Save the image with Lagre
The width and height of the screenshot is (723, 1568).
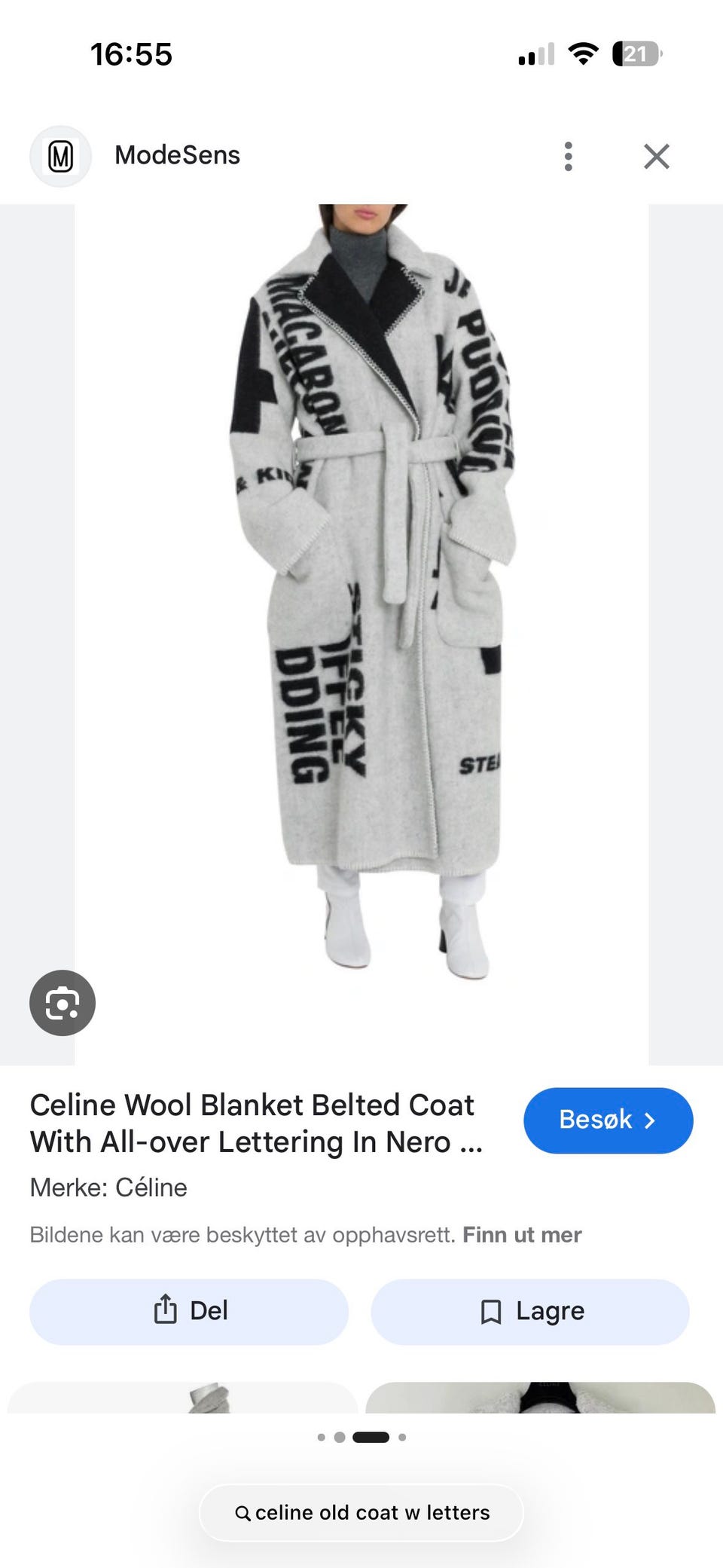[530, 1312]
